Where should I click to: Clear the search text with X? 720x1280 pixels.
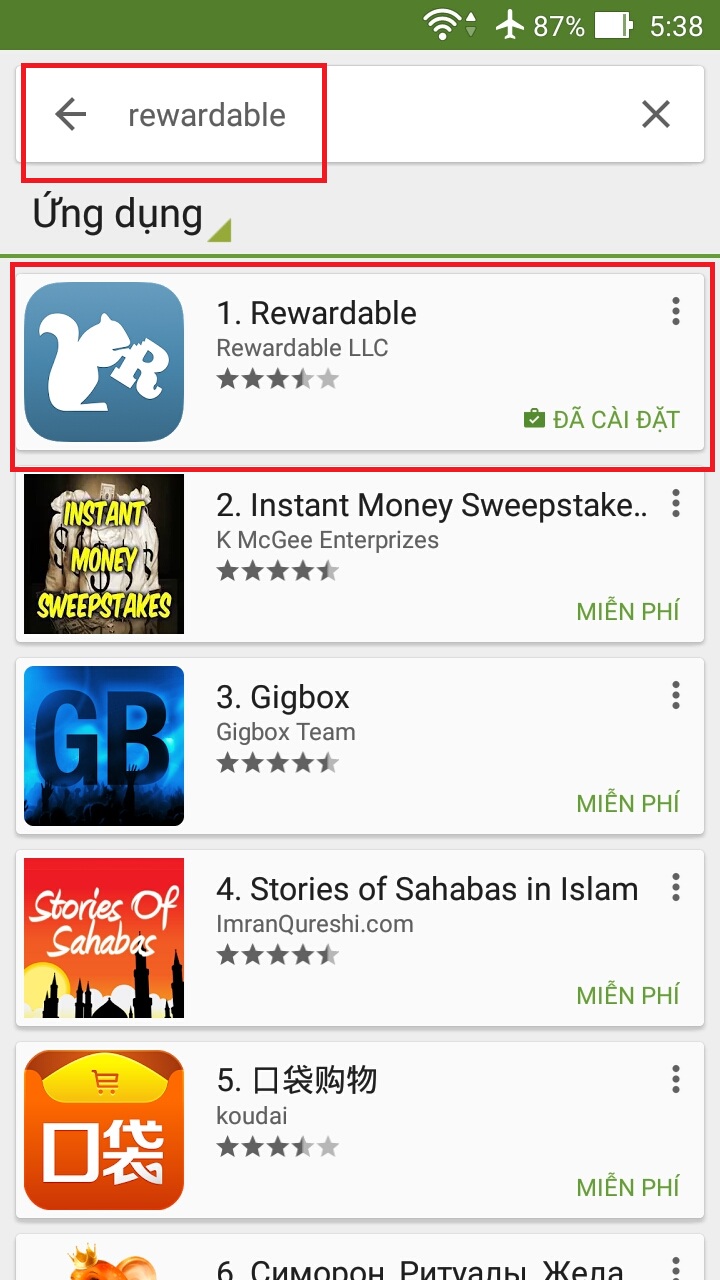click(656, 115)
